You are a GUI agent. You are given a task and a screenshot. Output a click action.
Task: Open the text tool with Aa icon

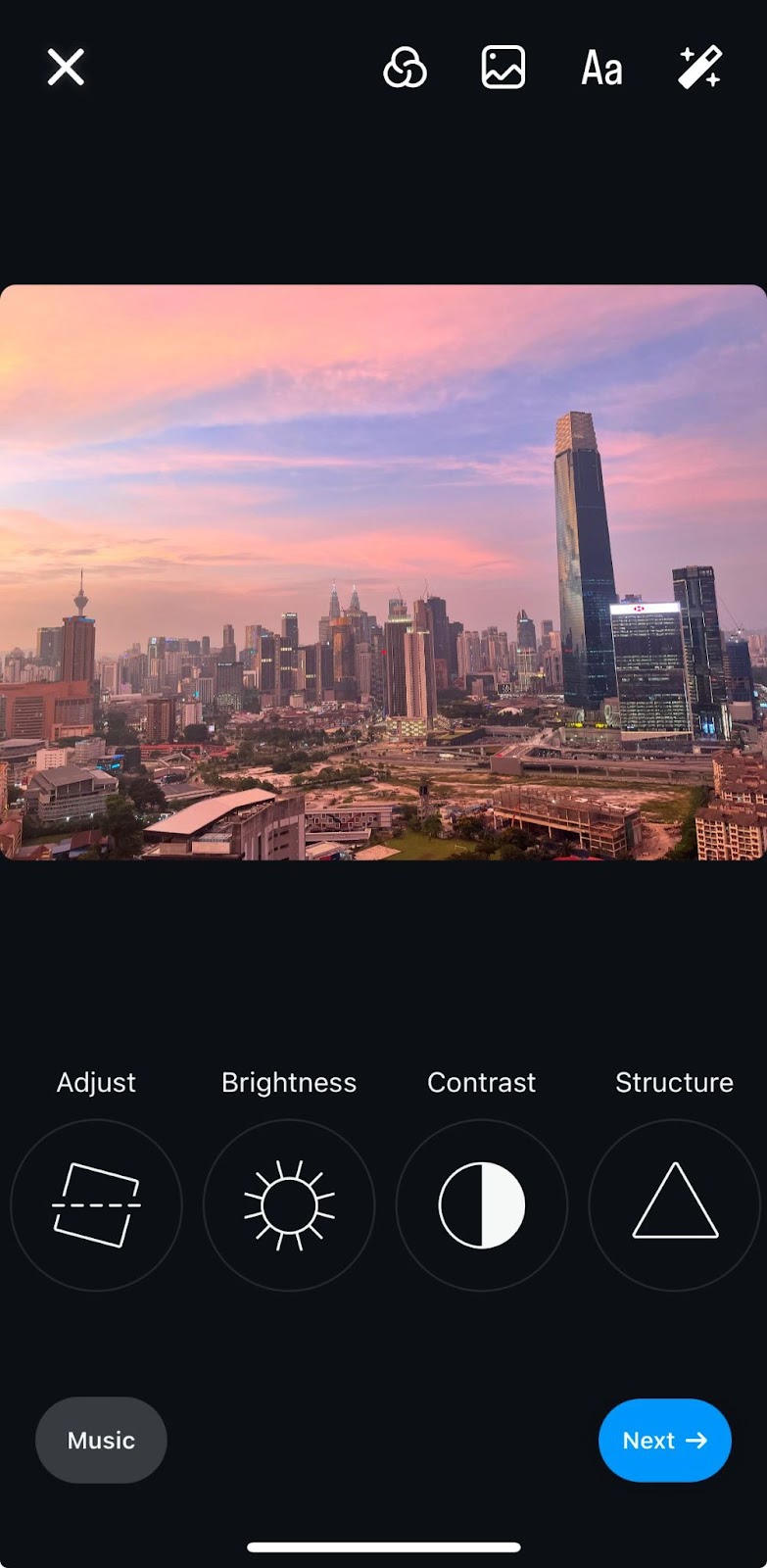pyautogui.click(x=600, y=68)
